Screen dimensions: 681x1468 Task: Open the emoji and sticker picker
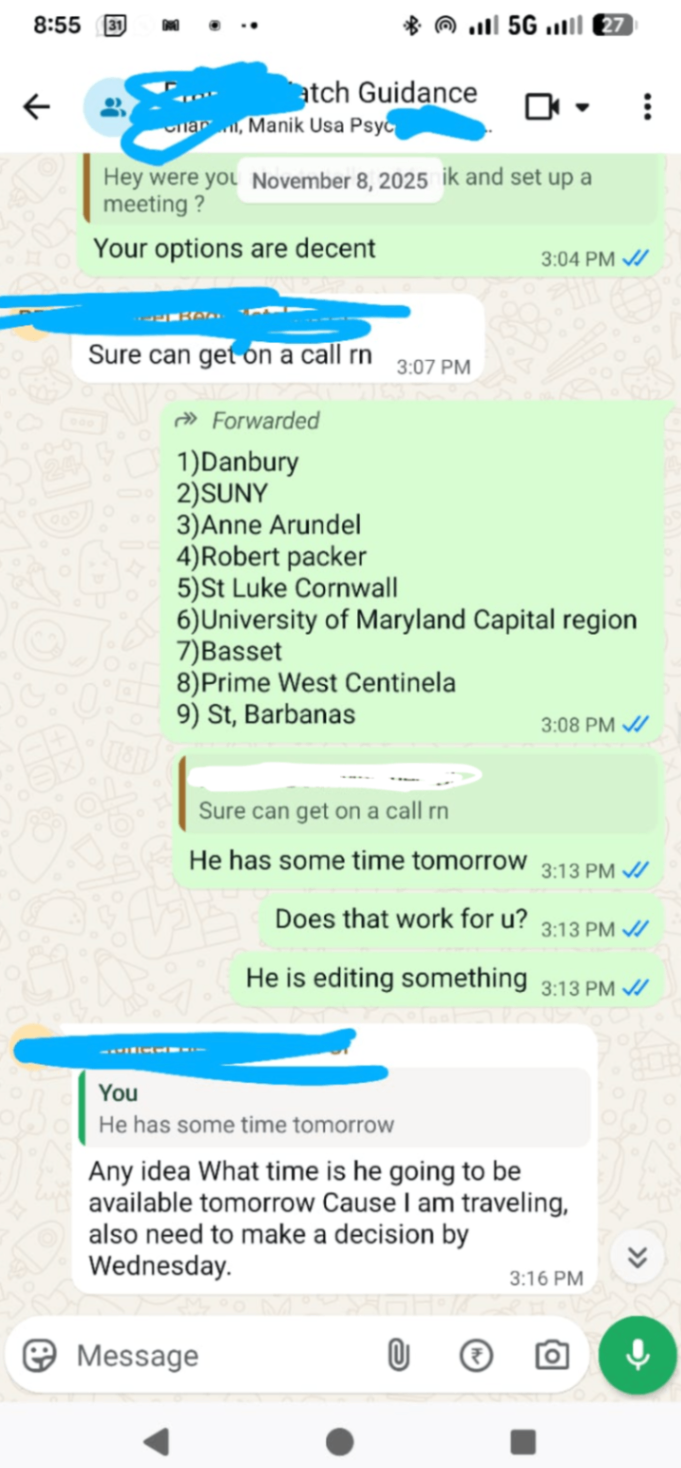pyautogui.click(x=40, y=1356)
